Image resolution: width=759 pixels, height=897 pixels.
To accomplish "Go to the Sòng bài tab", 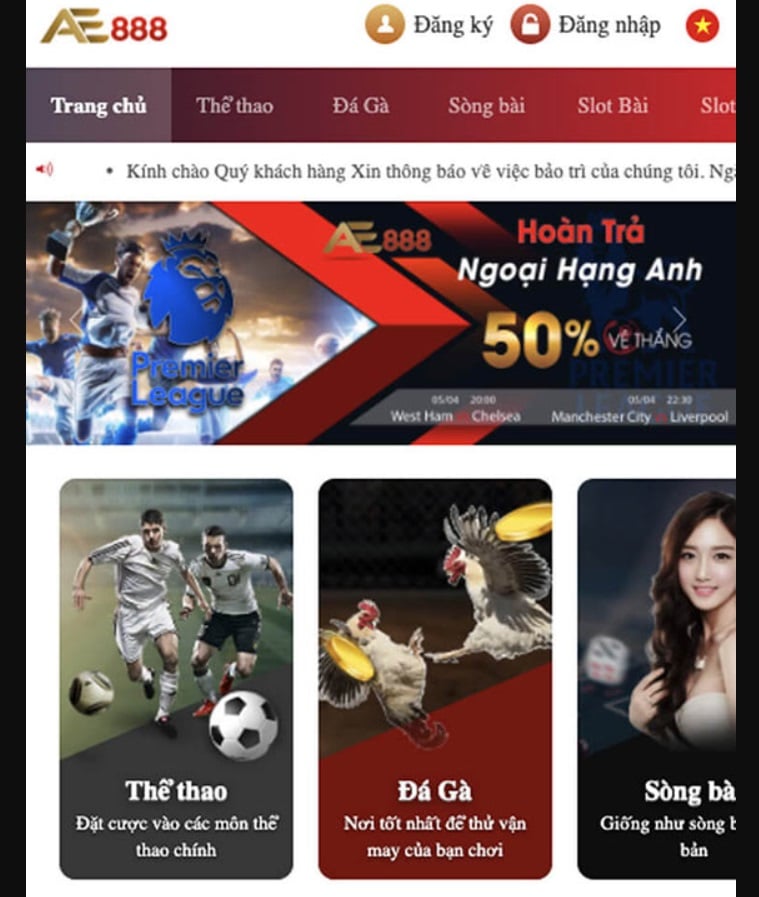I will (486, 106).
